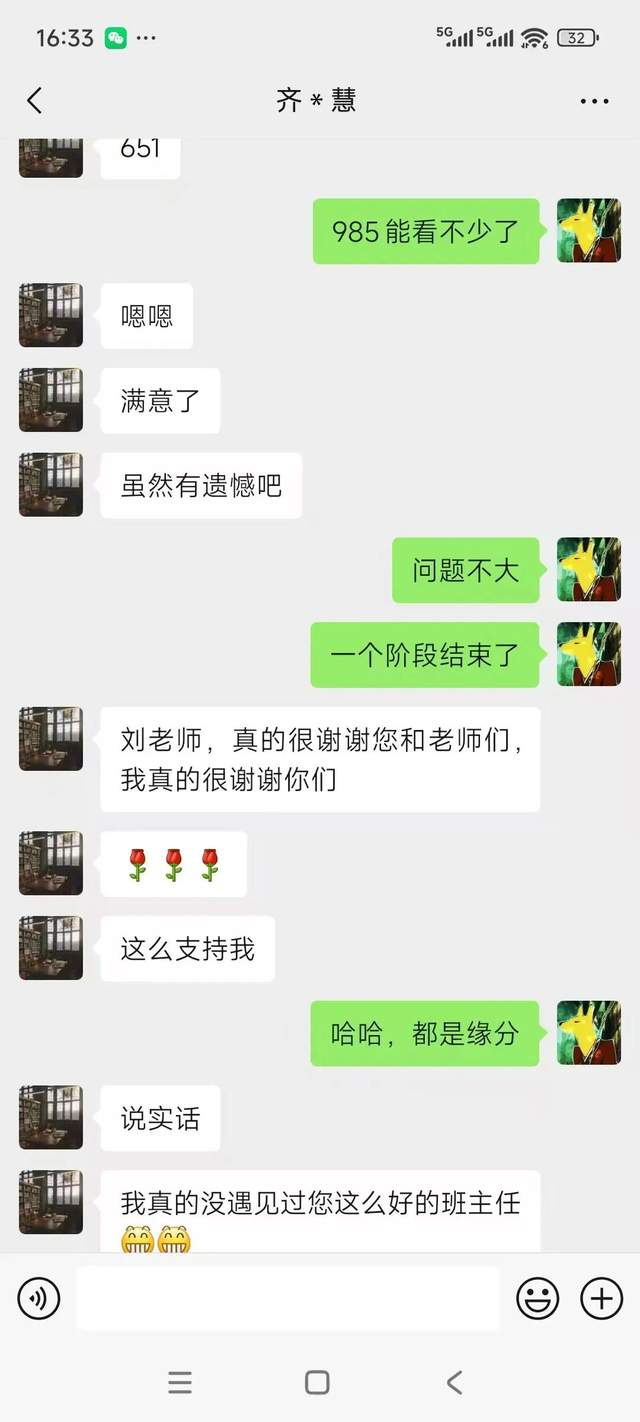The width and height of the screenshot is (640, 1422).
Task: Open the emoji sticker panel
Action: pos(537,1299)
